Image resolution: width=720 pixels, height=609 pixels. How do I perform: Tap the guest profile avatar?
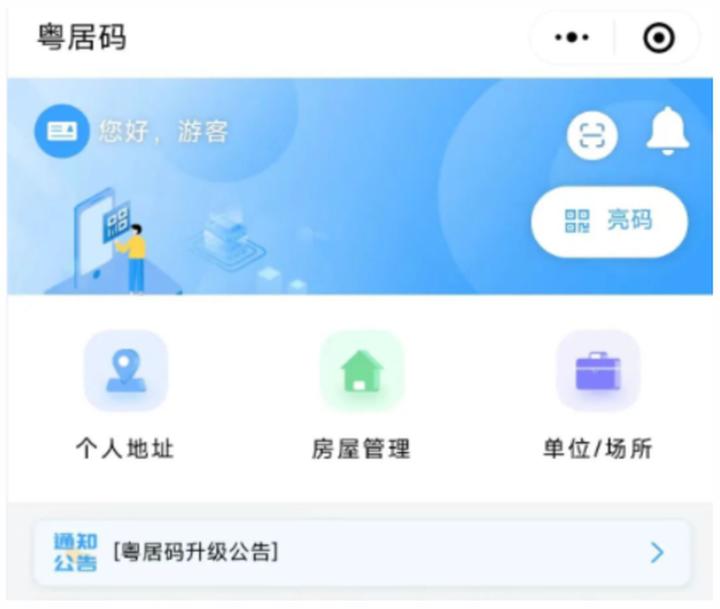pos(61,131)
